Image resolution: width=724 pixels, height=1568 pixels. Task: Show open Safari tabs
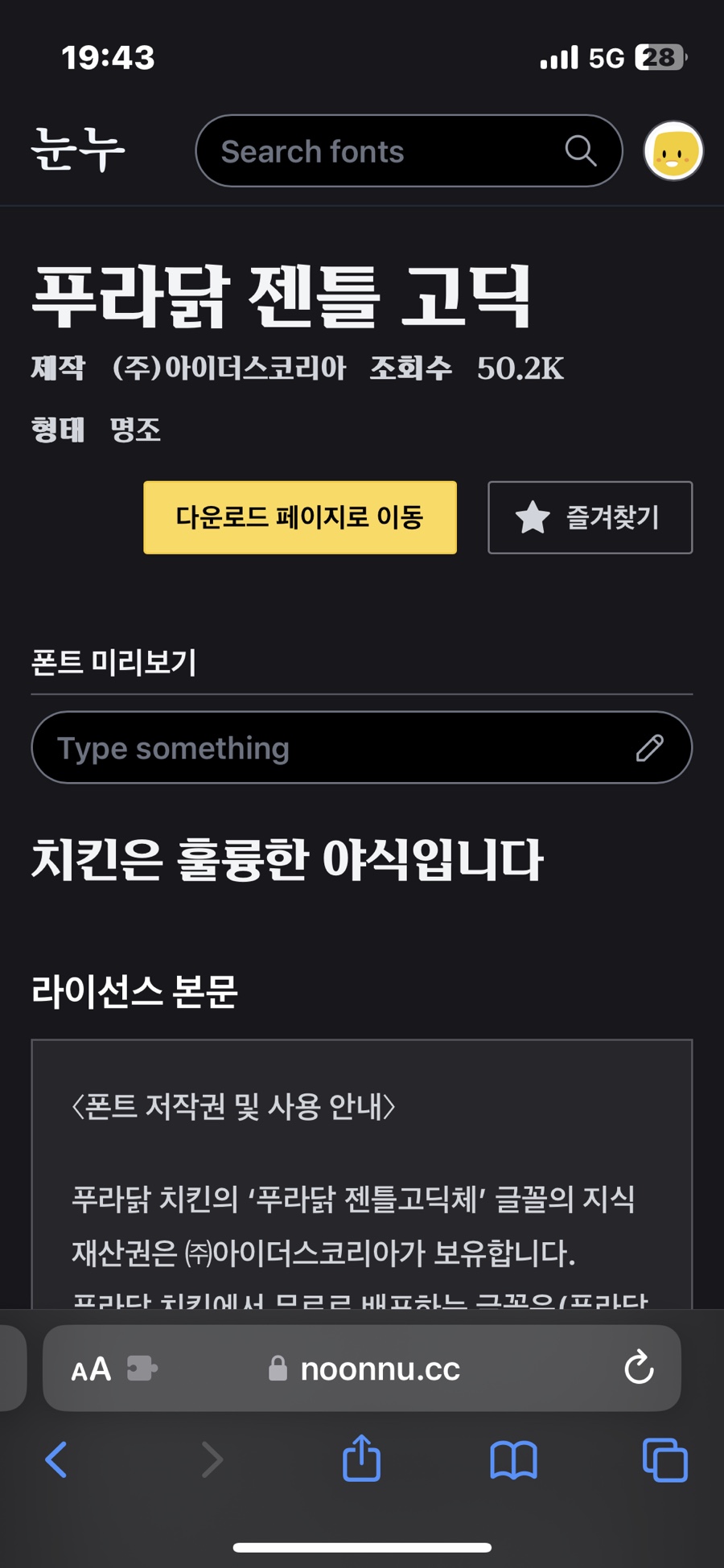coord(665,1459)
